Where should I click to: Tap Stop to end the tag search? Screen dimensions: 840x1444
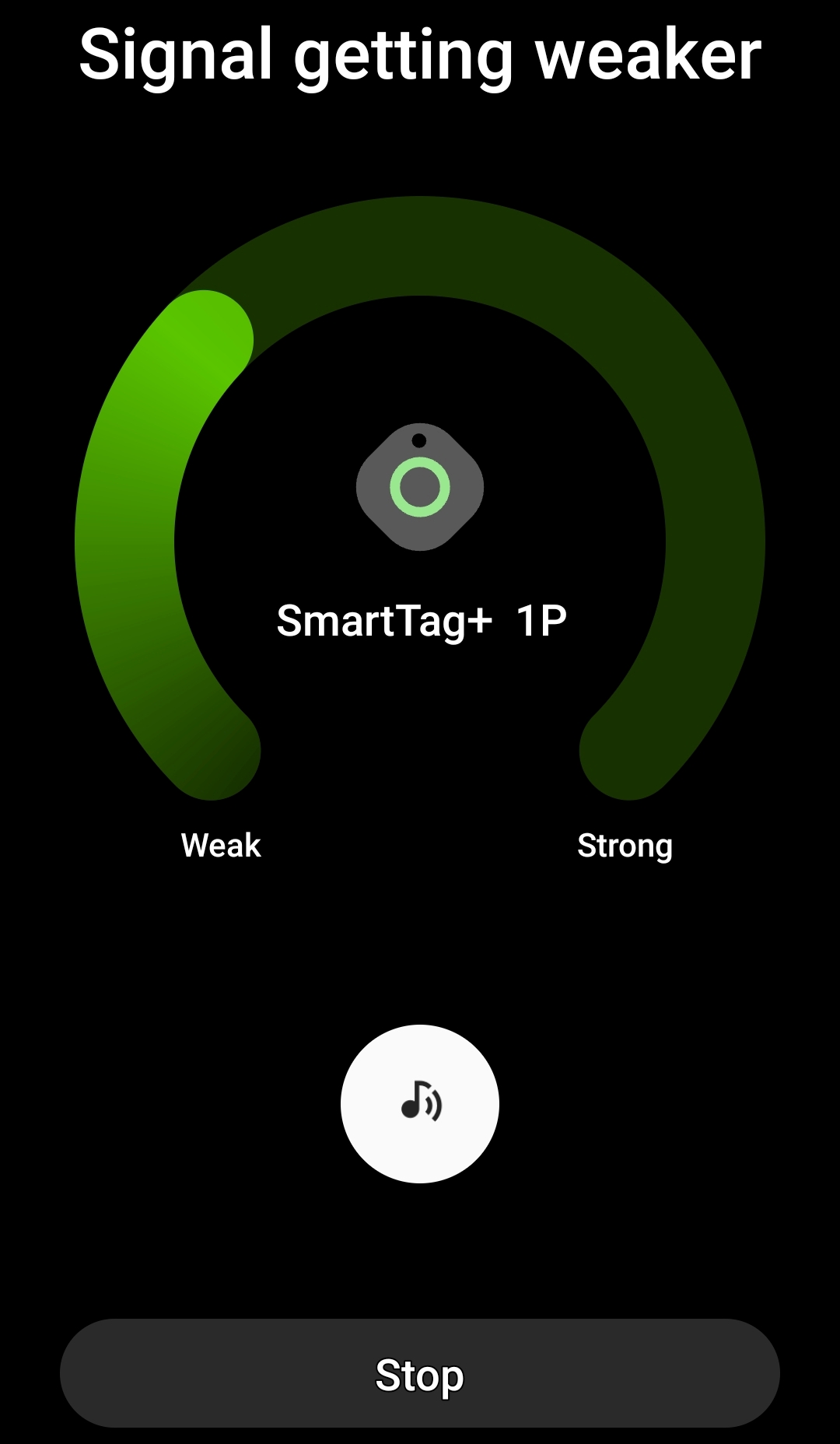tap(420, 1374)
